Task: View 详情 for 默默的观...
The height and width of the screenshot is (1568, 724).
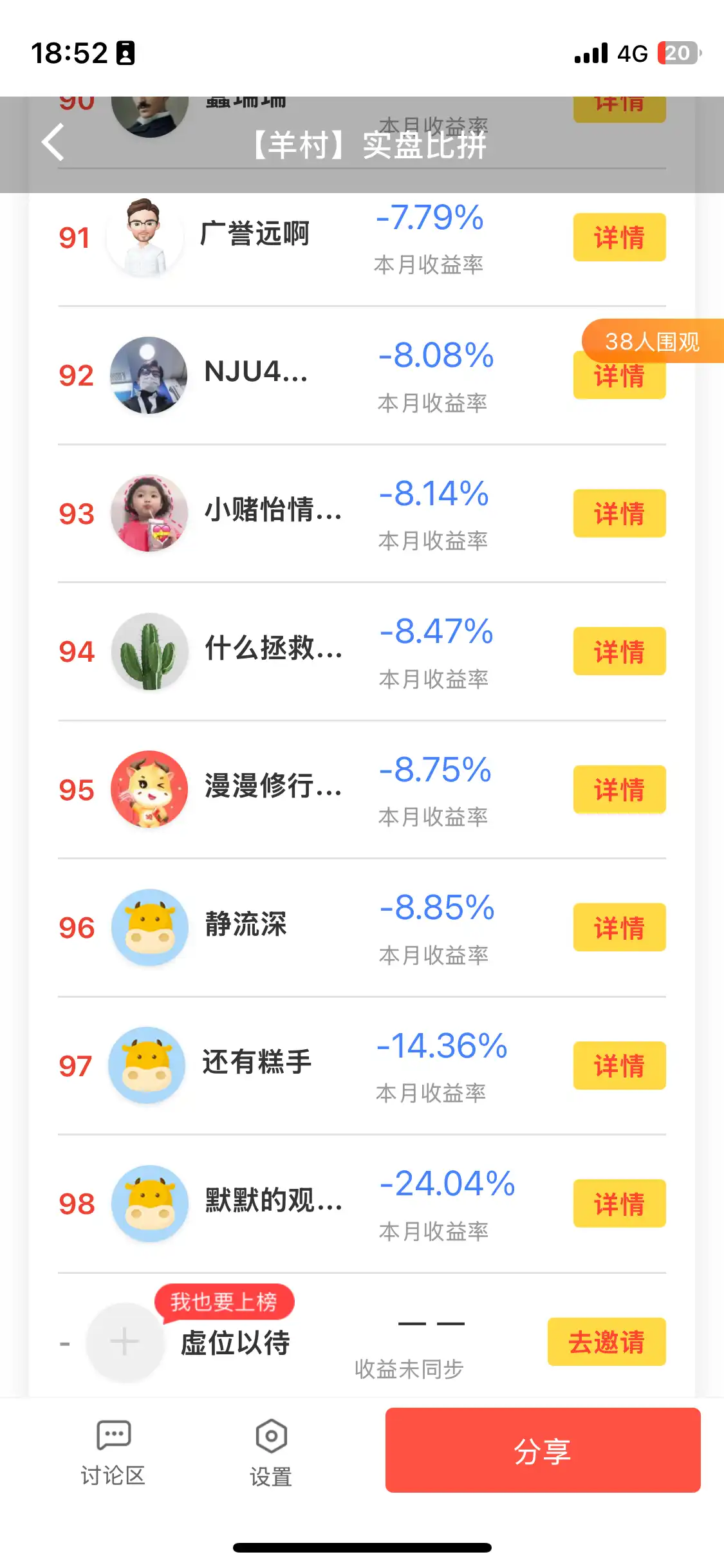Action: click(x=619, y=1204)
